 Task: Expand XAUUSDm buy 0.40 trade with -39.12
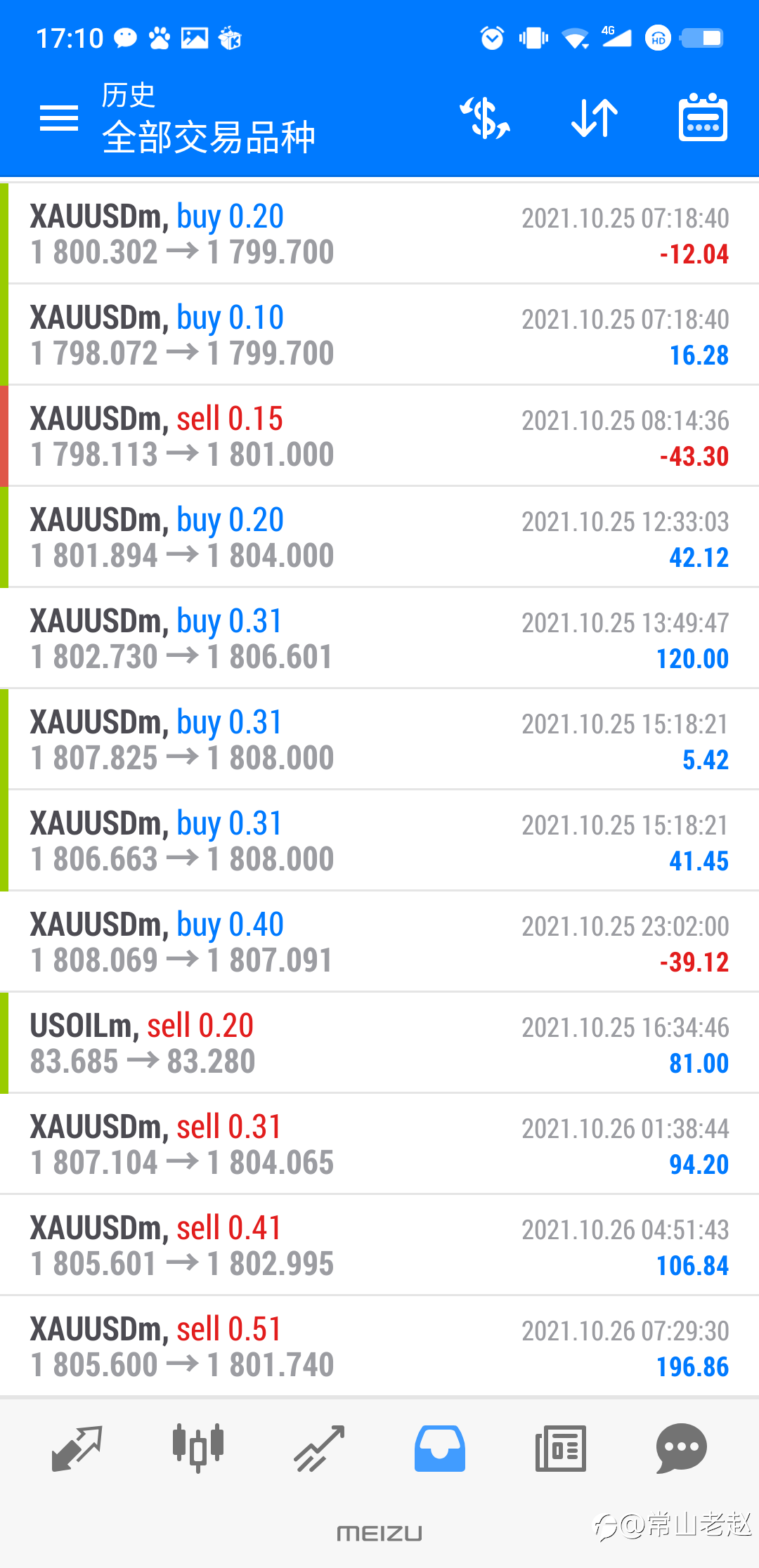pyautogui.click(x=379, y=942)
